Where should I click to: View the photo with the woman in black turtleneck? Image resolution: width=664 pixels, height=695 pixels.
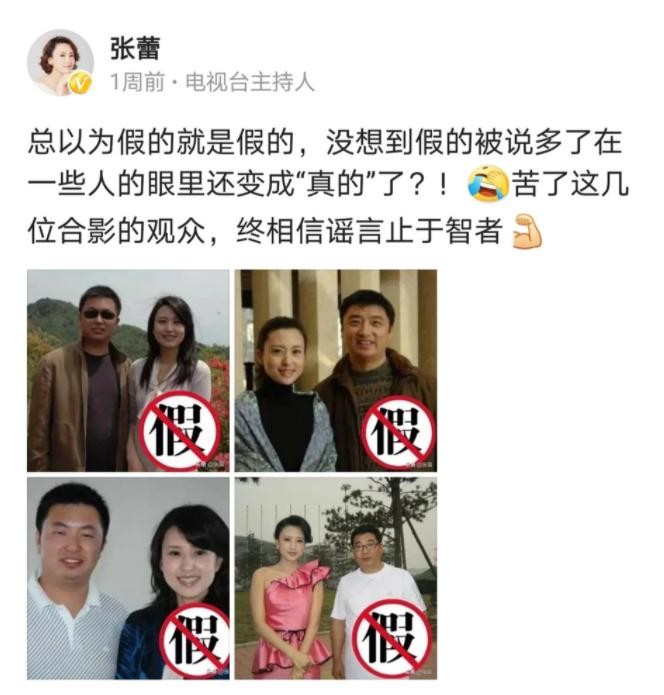click(x=335, y=370)
